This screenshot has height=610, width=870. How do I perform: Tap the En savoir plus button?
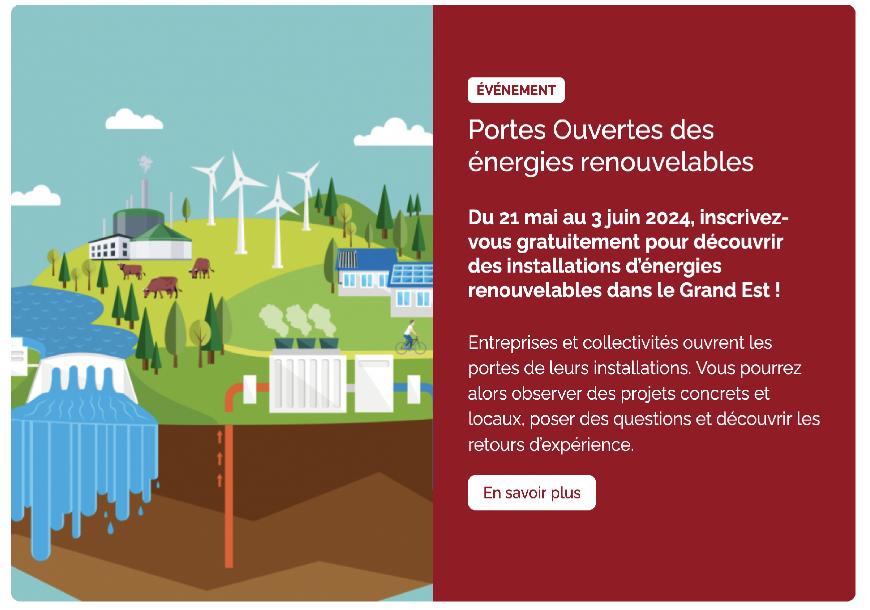coord(531,493)
